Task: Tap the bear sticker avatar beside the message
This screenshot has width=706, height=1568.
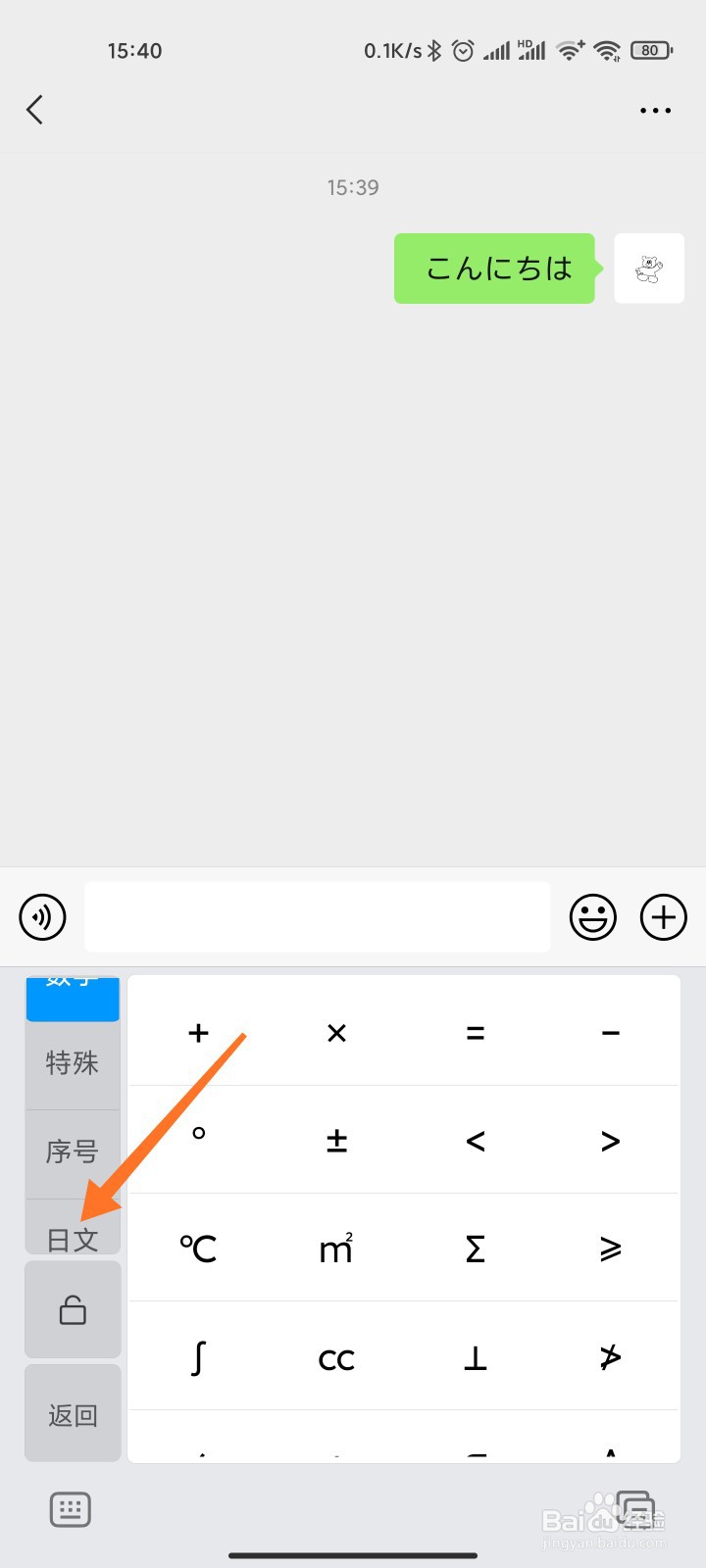Action: pyautogui.click(x=649, y=269)
